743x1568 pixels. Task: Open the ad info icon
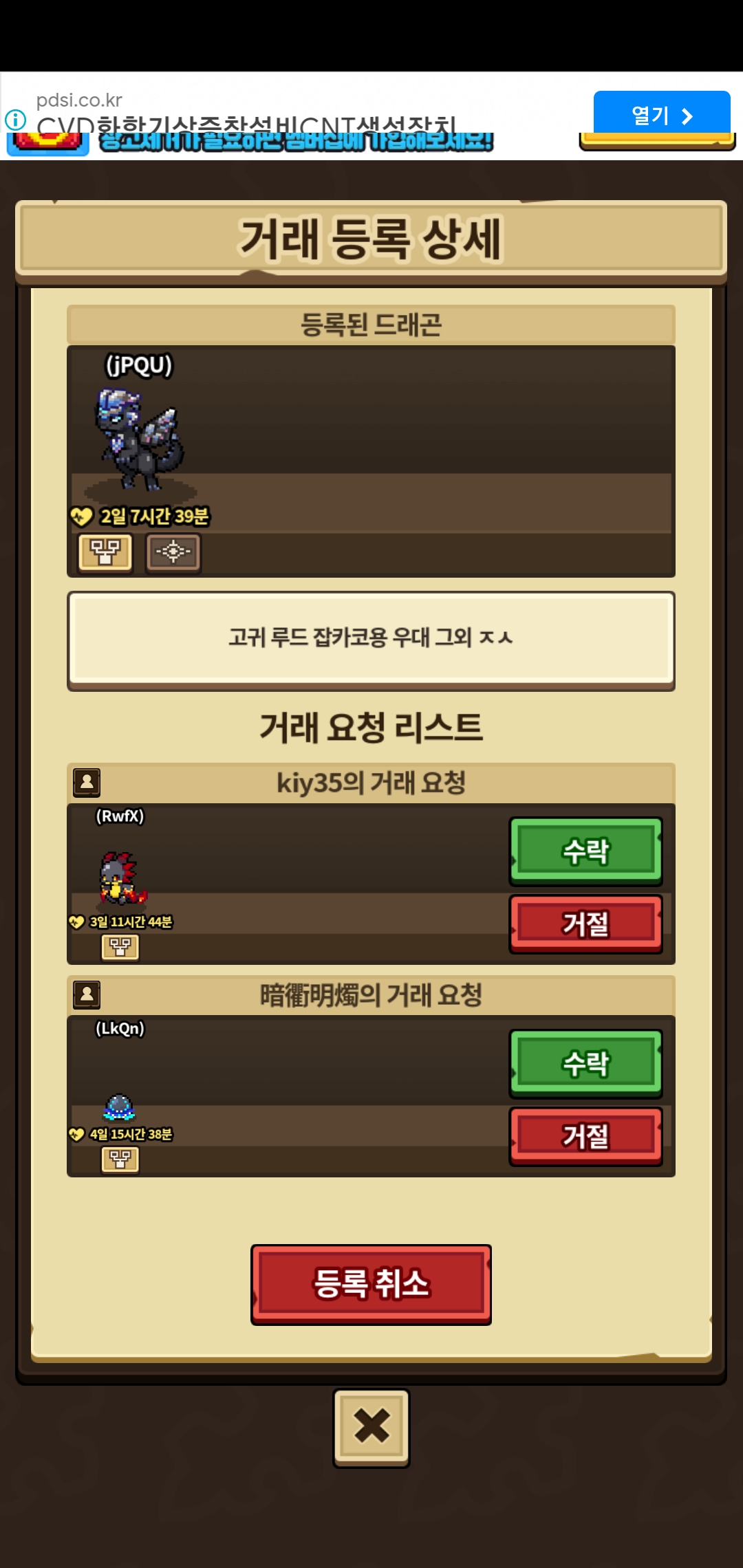(x=15, y=120)
